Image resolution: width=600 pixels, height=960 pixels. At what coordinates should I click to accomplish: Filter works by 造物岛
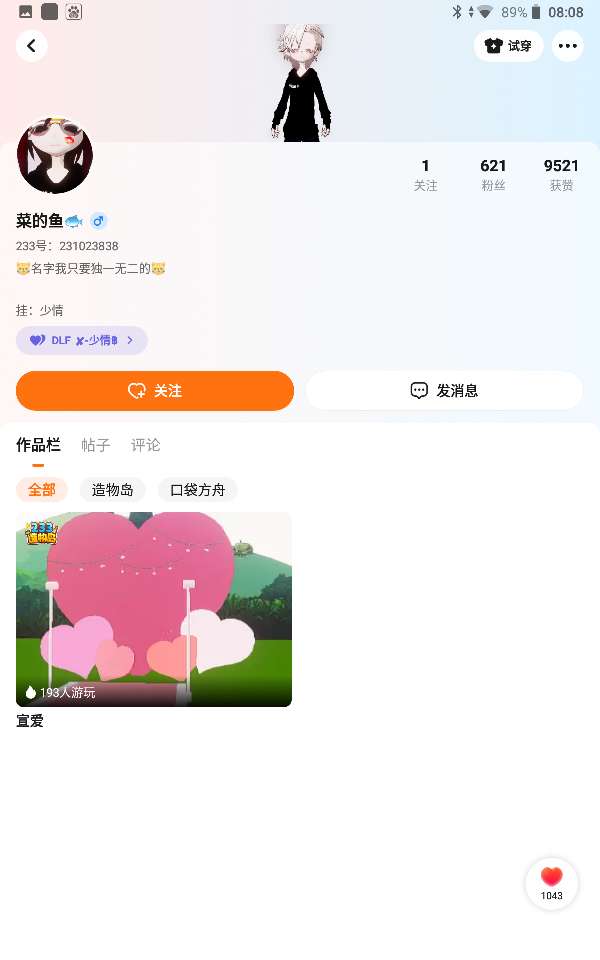click(x=113, y=490)
